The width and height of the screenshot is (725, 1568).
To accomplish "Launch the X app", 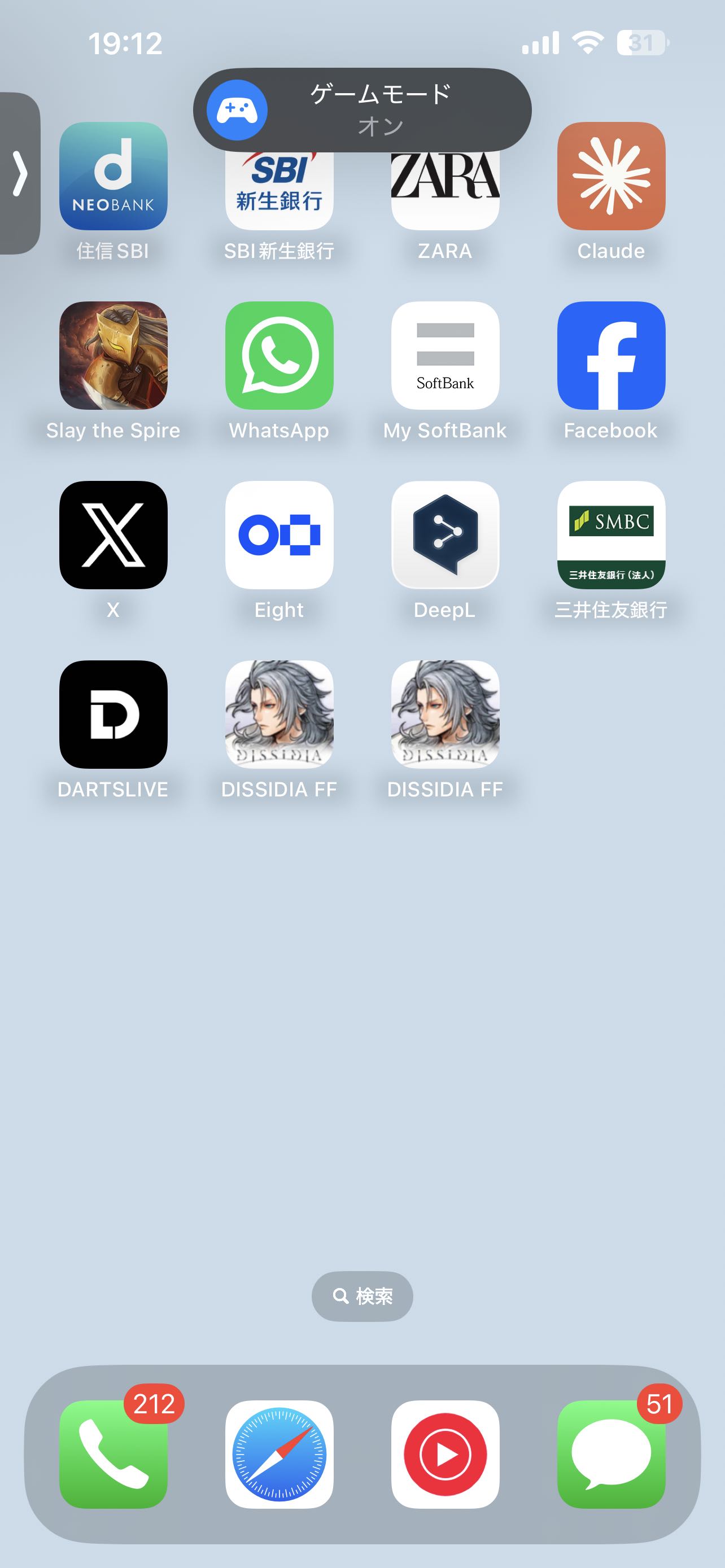I will (113, 535).
